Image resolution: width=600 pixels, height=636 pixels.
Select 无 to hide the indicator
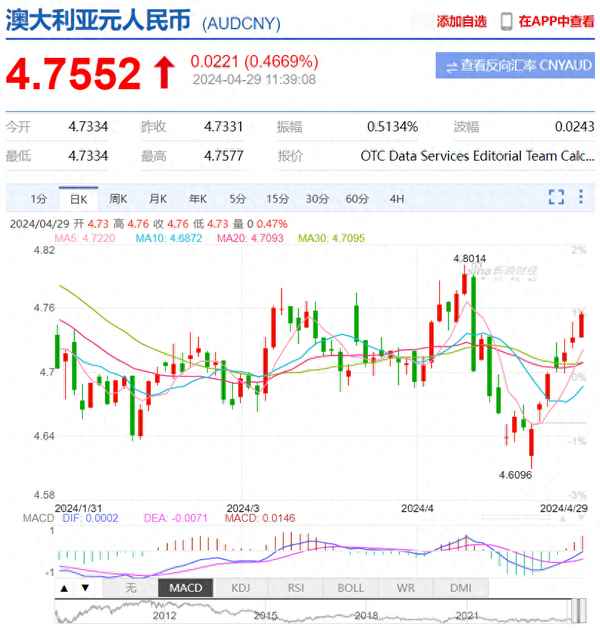130,588
